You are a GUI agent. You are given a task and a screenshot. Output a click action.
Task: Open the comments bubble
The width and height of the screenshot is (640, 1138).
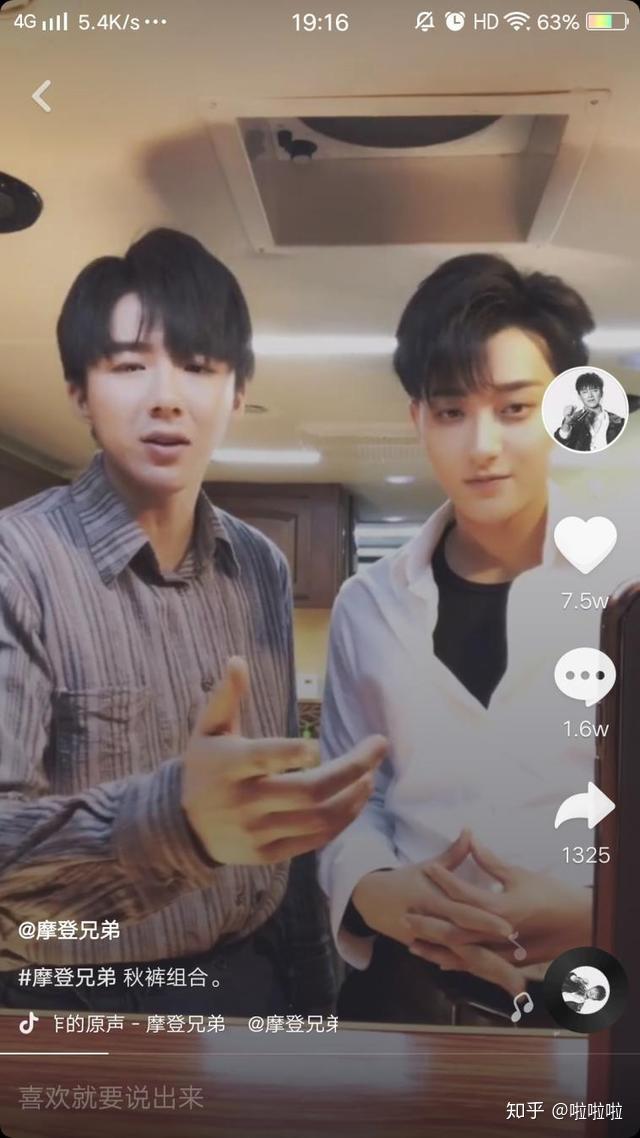click(x=585, y=677)
